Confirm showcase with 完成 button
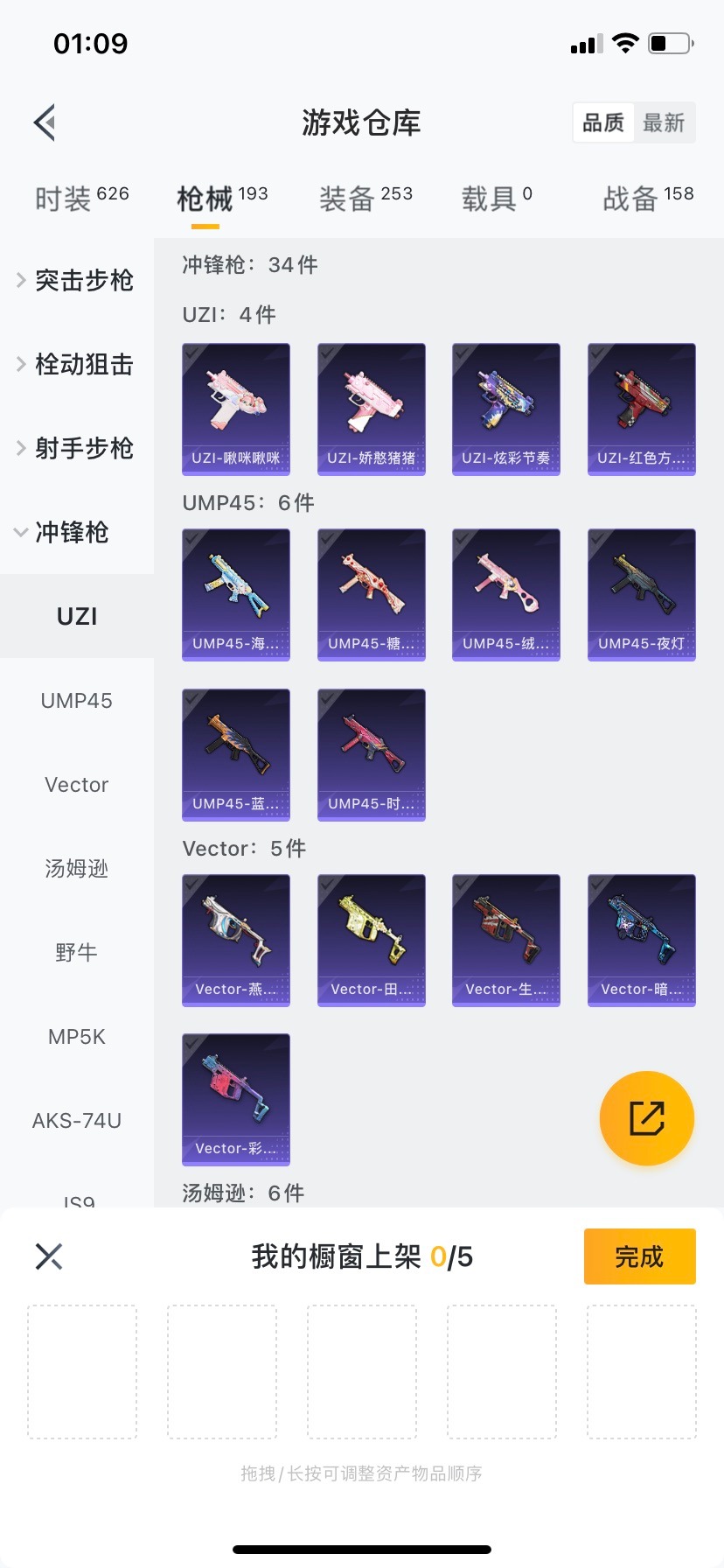 pos(639,1256)
